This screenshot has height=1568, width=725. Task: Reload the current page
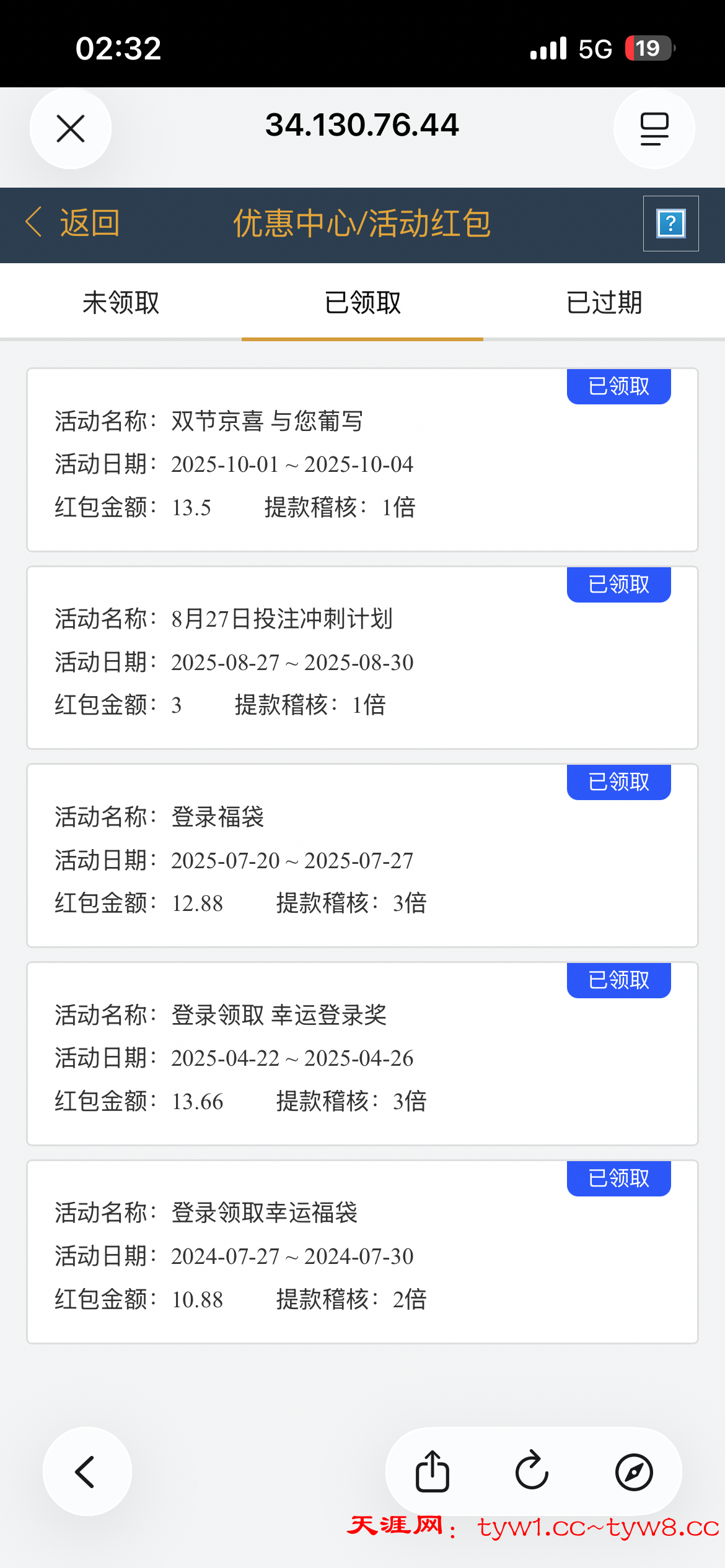[532, 1471]
